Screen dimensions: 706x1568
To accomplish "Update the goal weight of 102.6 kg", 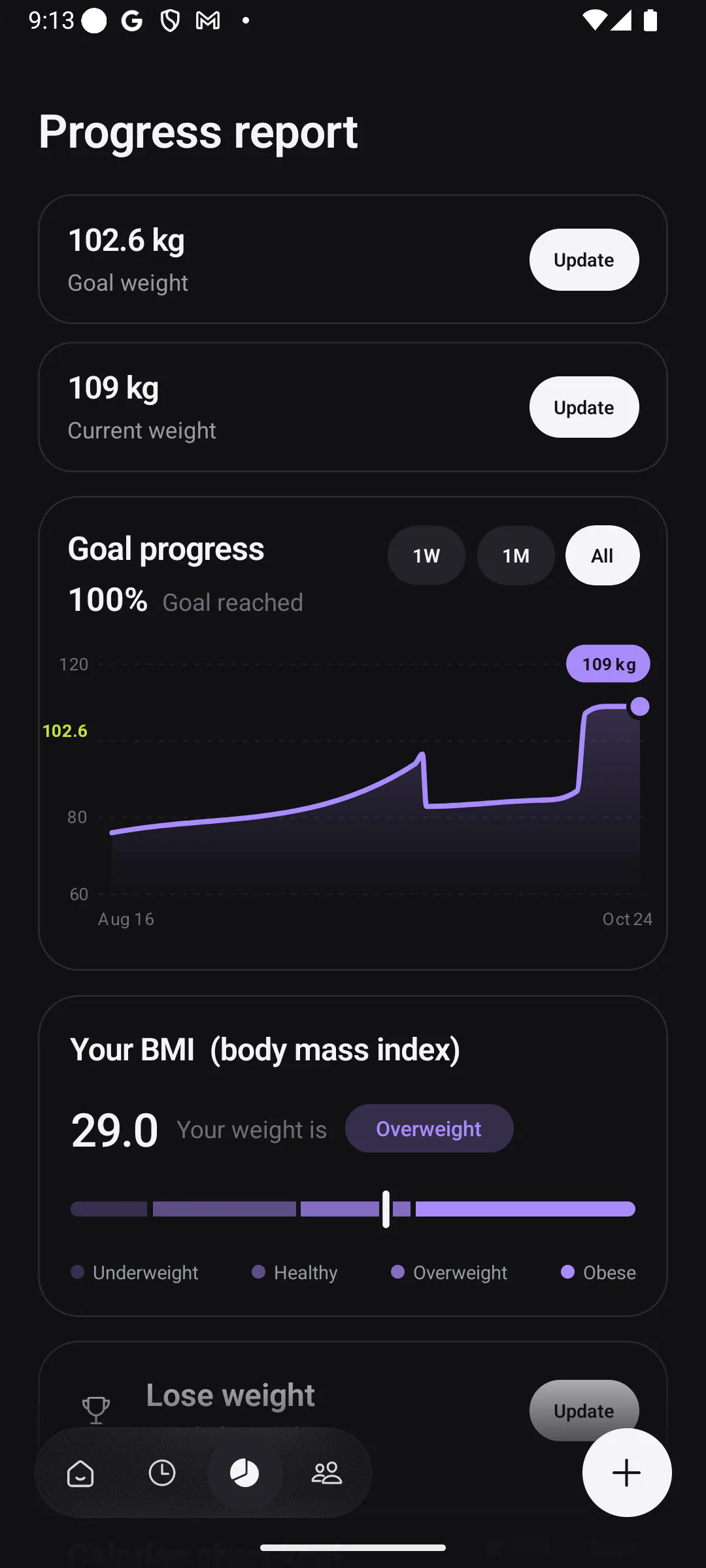I will (x=584, y=259).
